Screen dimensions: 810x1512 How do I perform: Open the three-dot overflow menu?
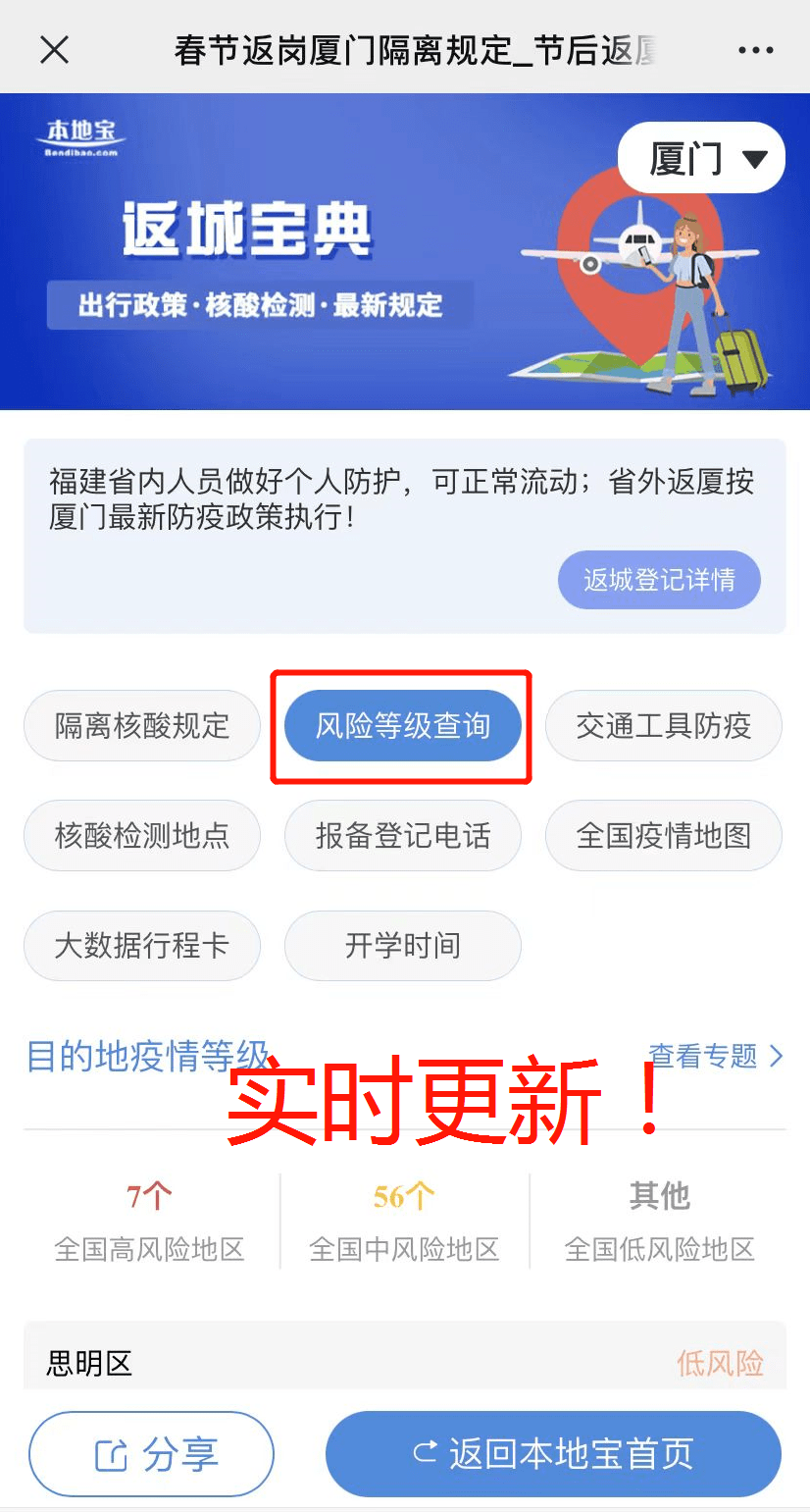point(755,50)
